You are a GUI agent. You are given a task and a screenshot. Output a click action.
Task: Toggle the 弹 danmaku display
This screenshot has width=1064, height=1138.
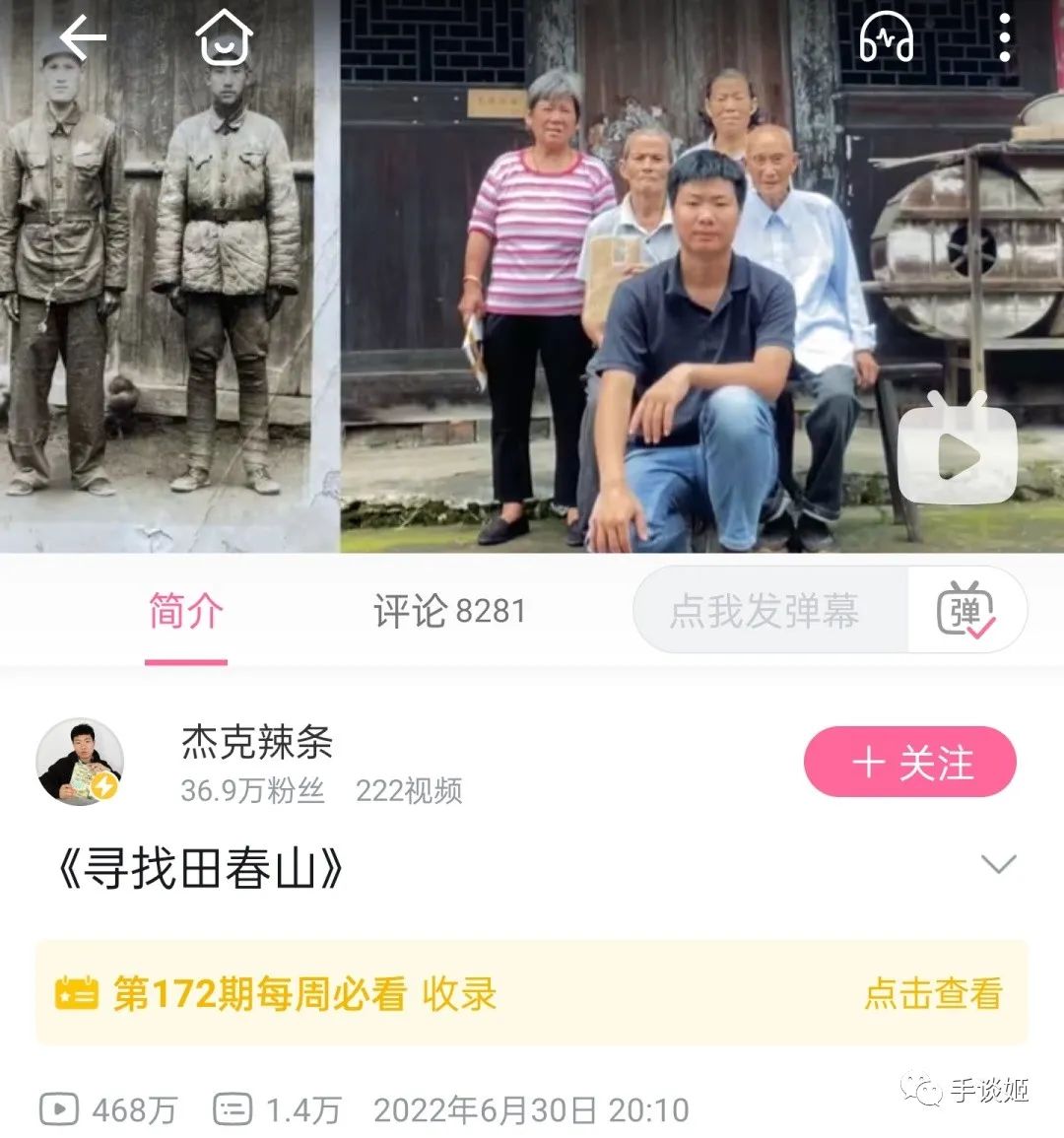966,611
